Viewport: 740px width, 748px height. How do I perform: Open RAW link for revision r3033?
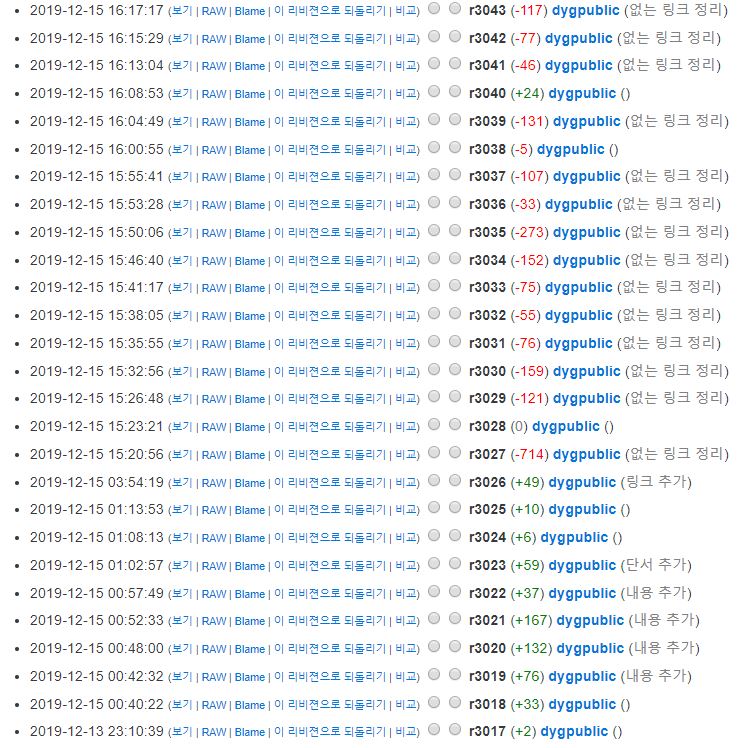click(x=214, y=288)
